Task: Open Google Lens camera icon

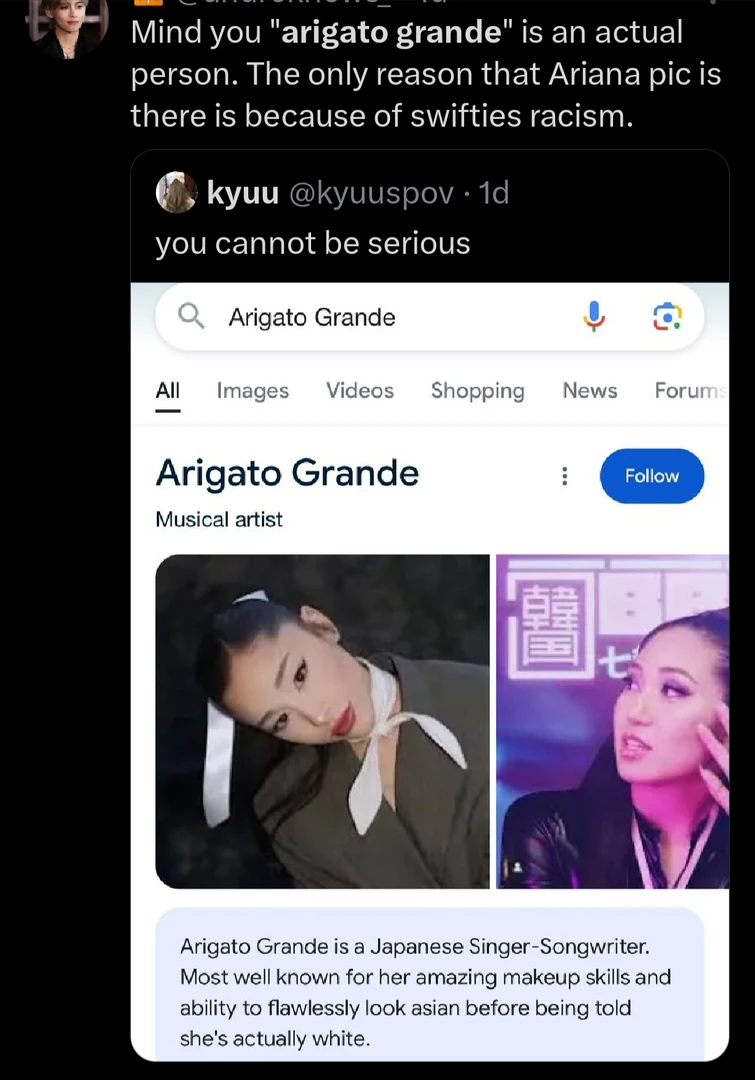Action: 668,316
